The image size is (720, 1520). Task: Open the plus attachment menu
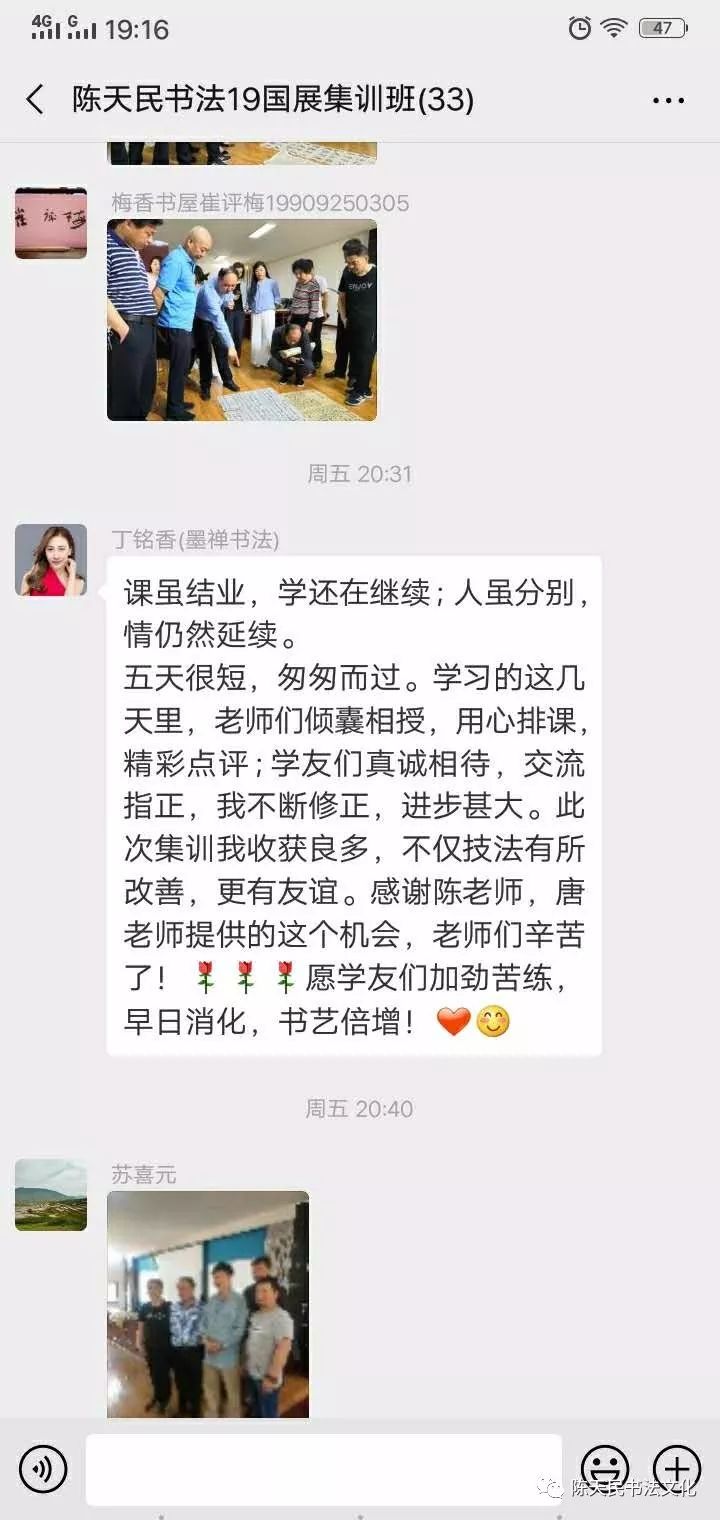[677, 1469]
